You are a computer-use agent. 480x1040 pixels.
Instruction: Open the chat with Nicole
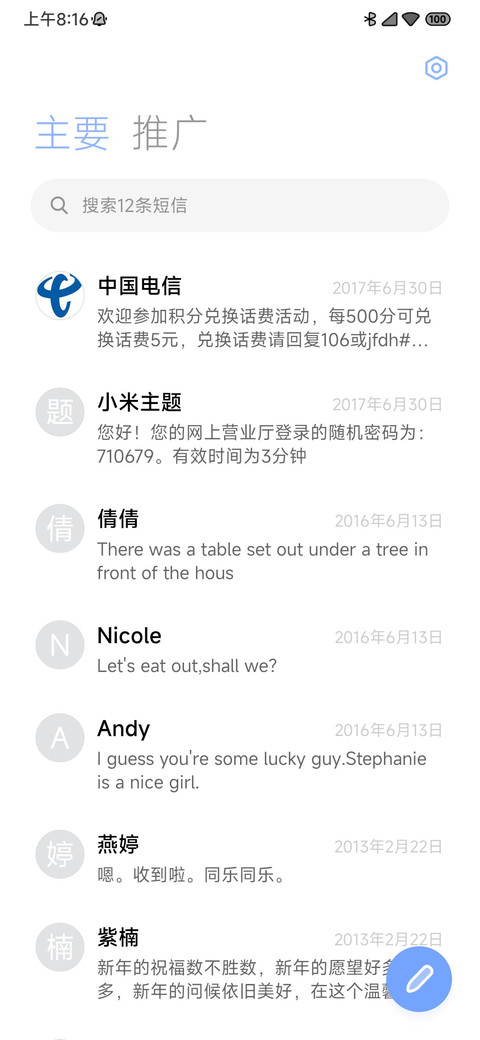240,650
